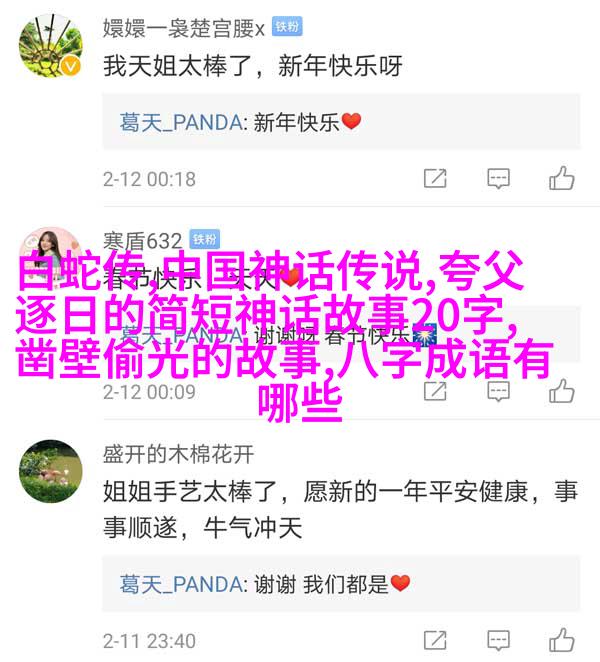Like the comment posted 2-12 00:18

pos(561,179)
